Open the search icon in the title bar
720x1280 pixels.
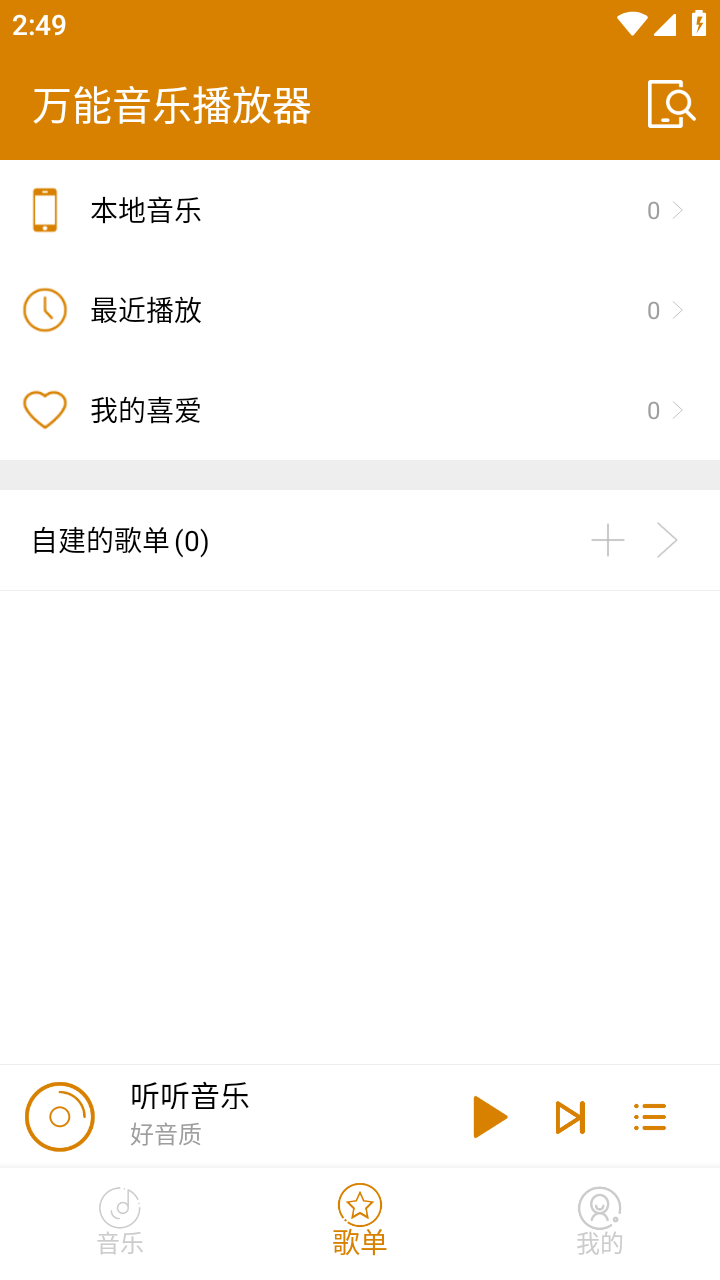point(671,103)
